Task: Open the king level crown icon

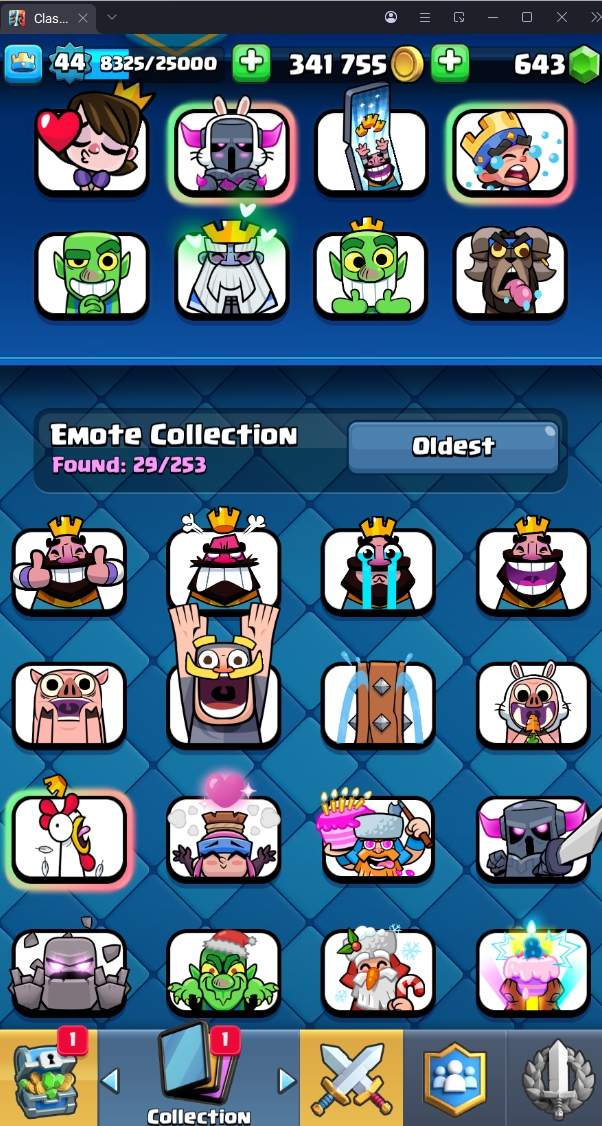Action: point(24,63)
